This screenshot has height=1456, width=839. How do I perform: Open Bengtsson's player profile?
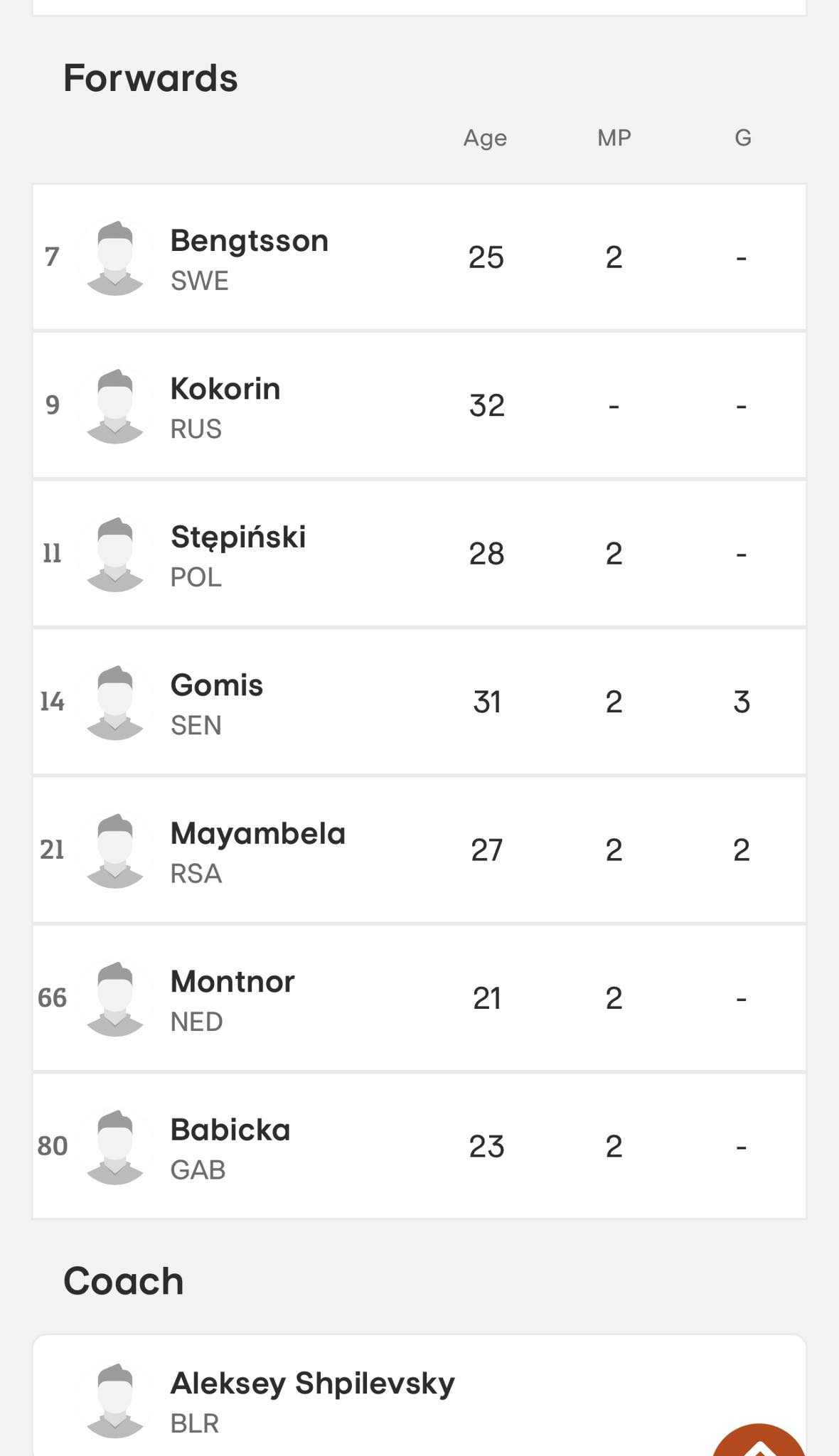[419, 257]
